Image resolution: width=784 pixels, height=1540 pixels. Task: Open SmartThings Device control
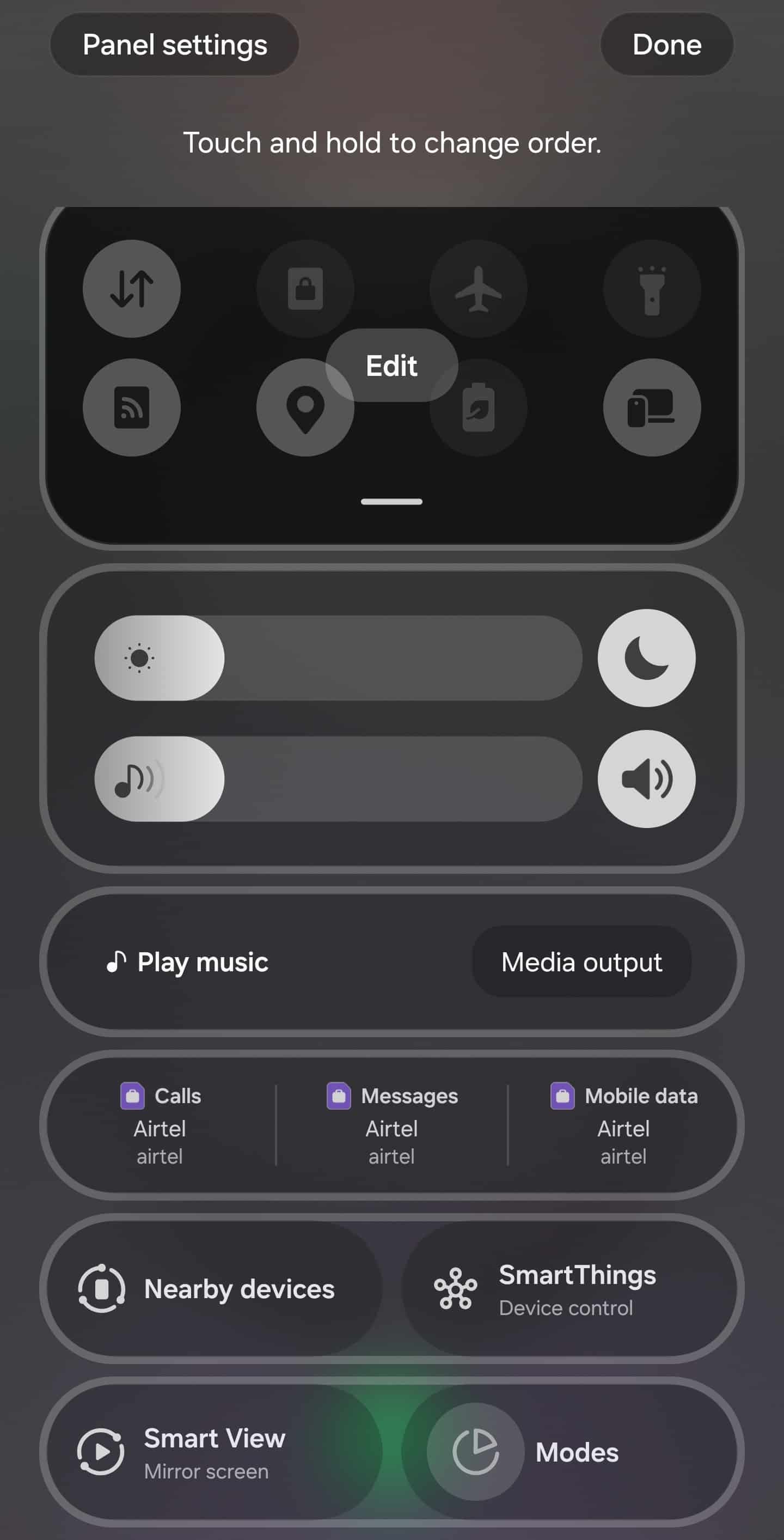pos(568,1288)
